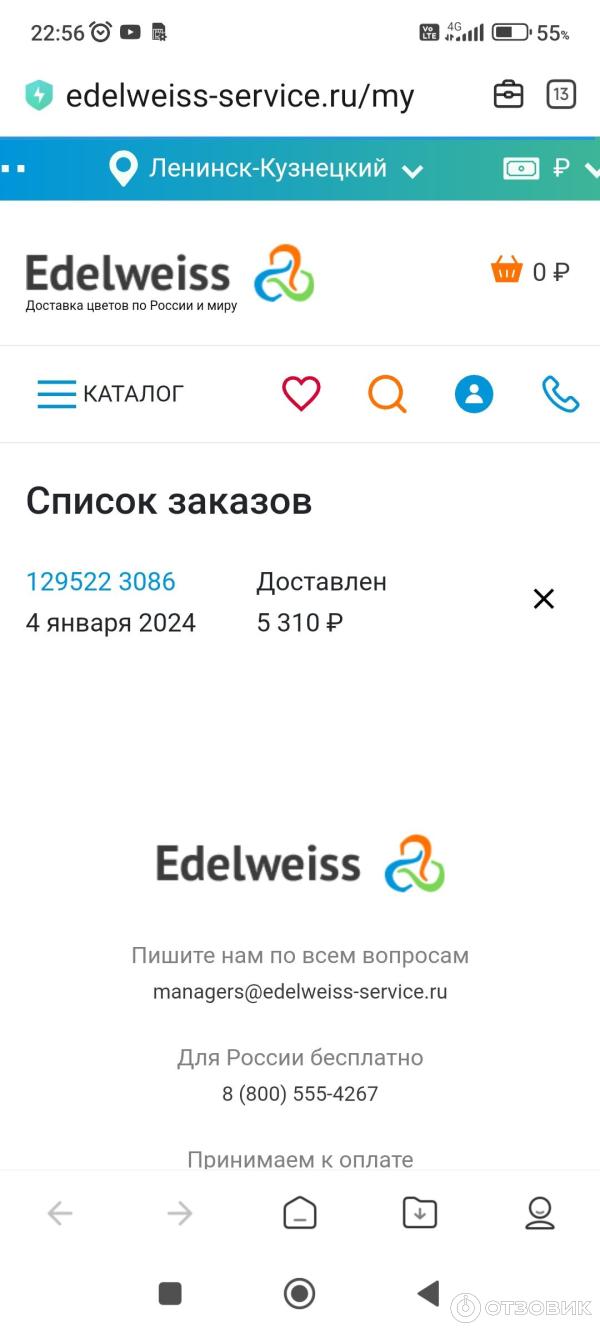
Task: Open browser tabs counter showing 13
Action: (x=561, y=95)
